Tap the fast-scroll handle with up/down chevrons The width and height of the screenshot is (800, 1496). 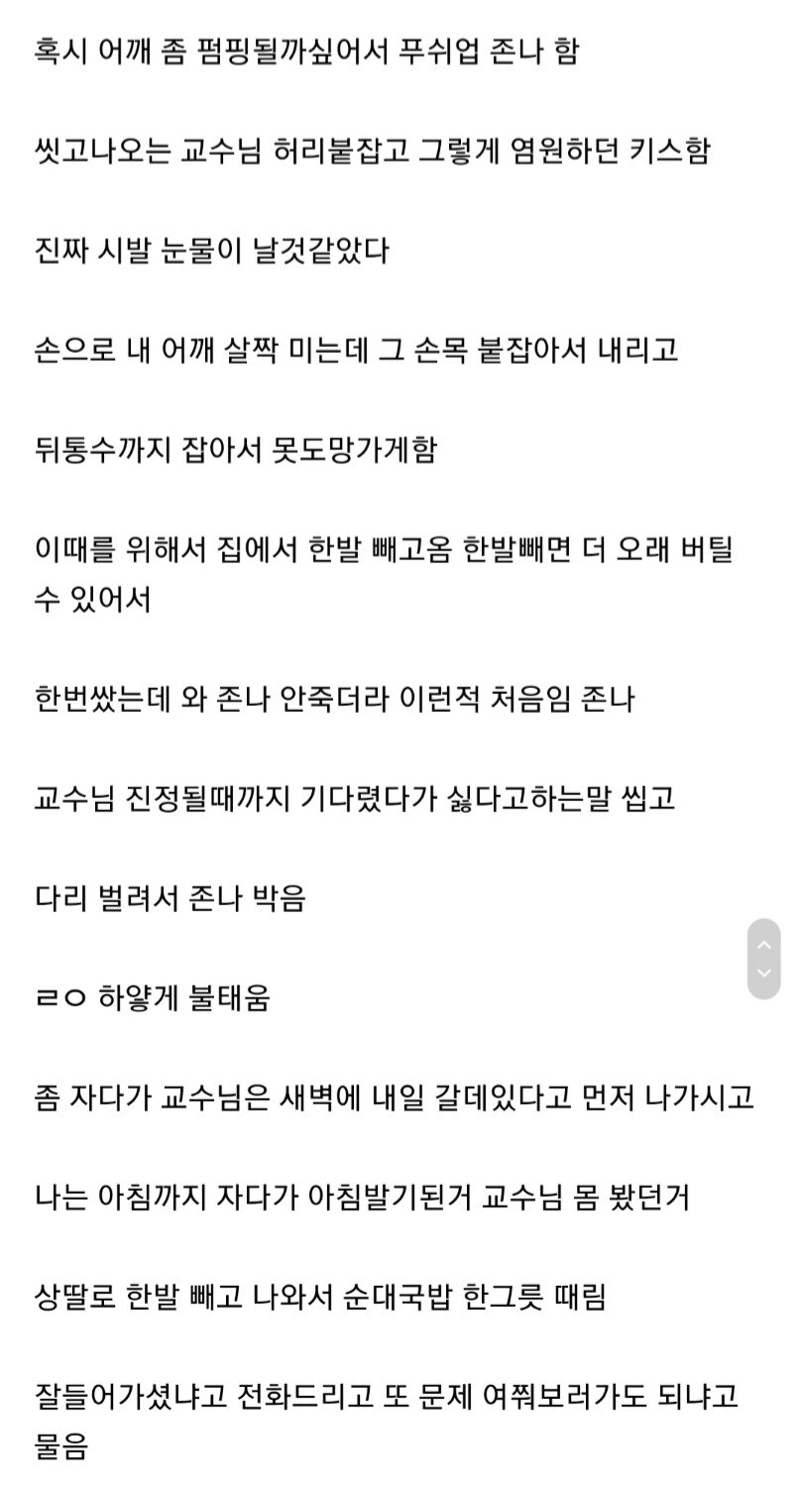[x=764, y=959]
